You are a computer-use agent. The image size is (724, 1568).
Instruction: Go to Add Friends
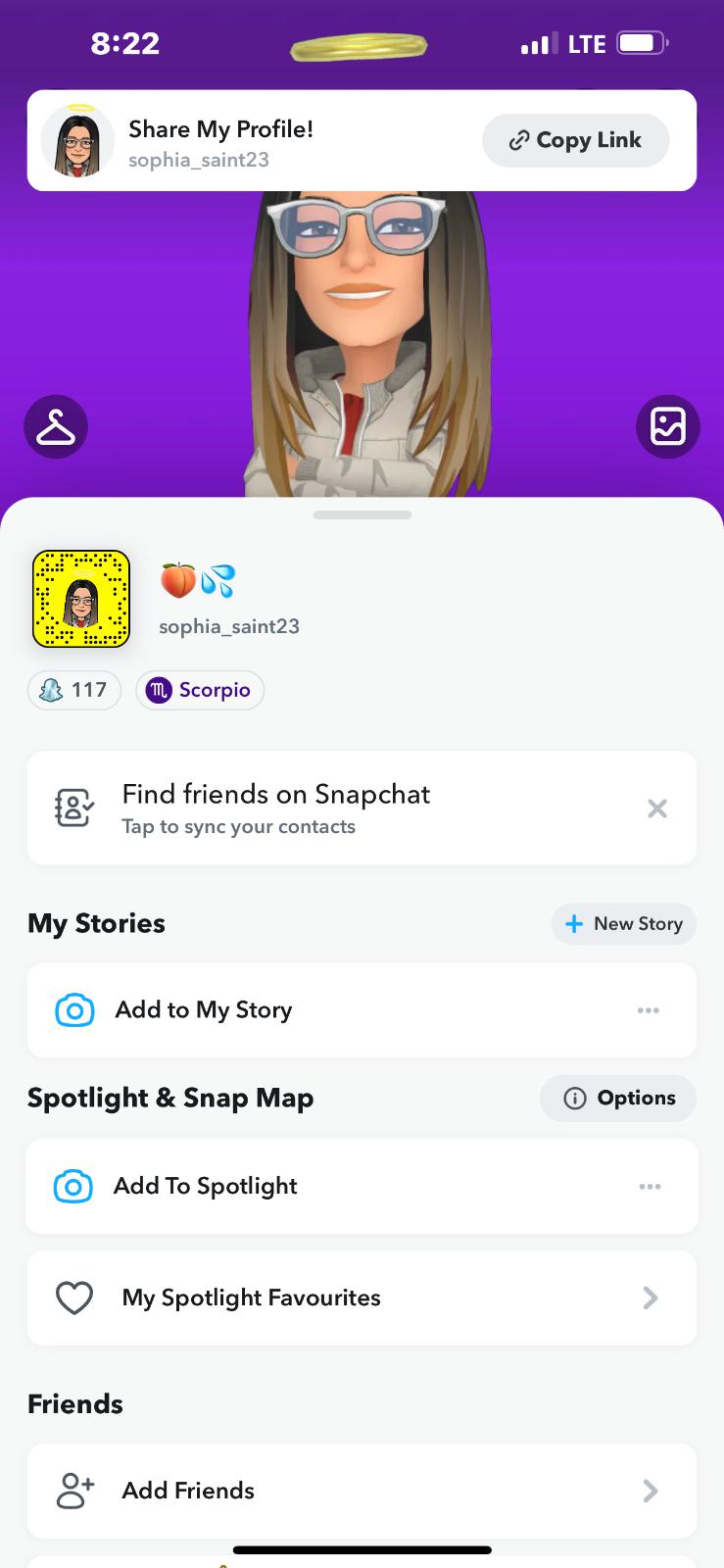(x=188, y=1491)
